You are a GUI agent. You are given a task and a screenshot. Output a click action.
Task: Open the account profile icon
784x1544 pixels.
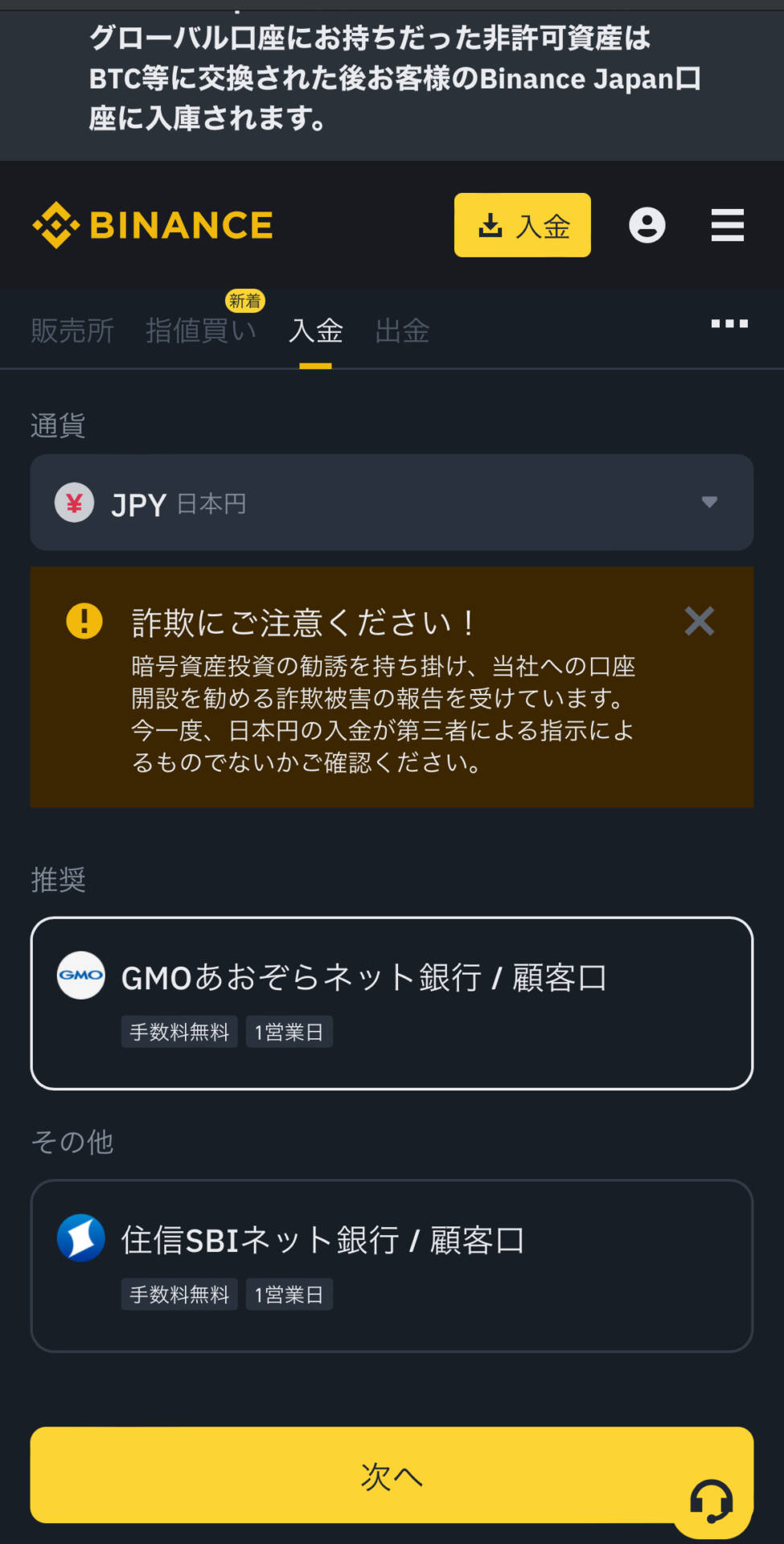646,225
